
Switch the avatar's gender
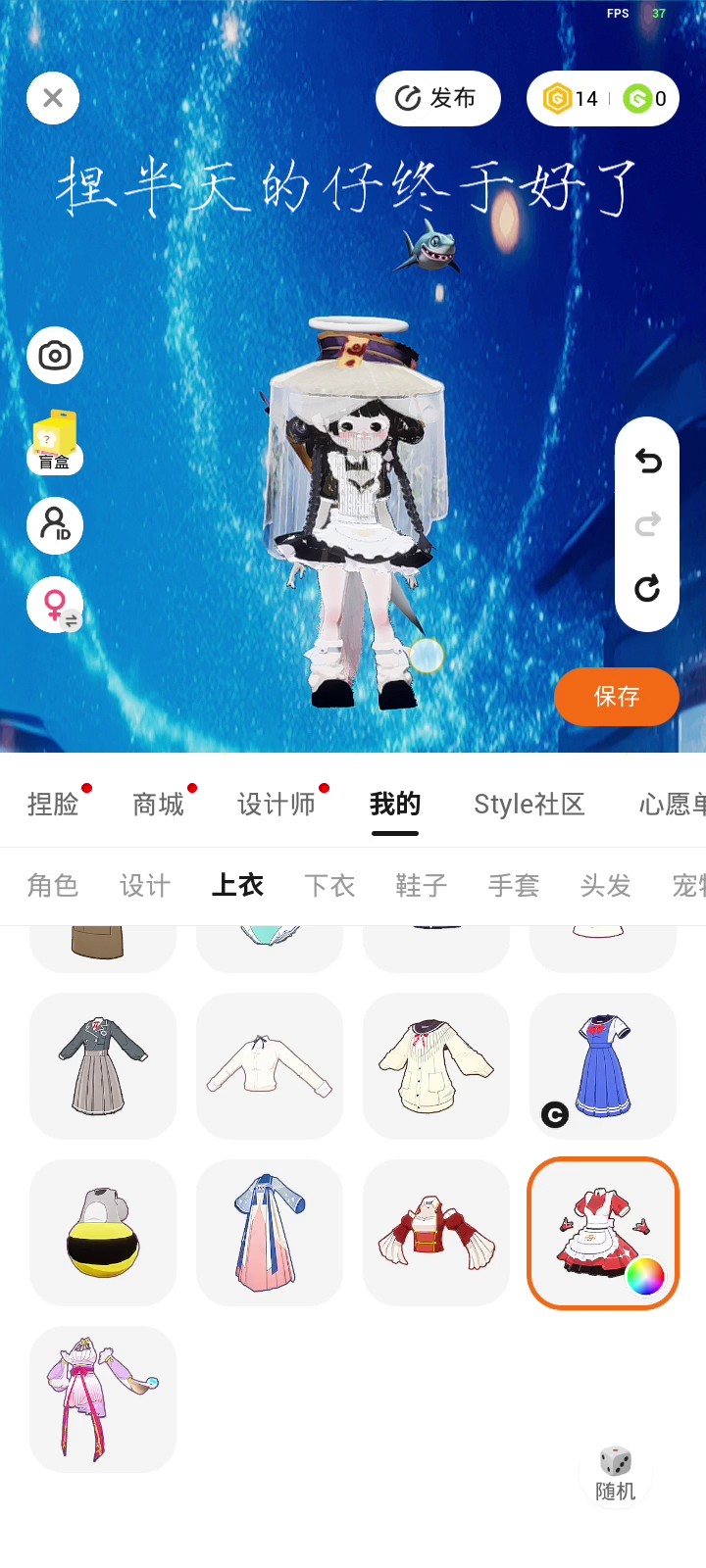55,605
